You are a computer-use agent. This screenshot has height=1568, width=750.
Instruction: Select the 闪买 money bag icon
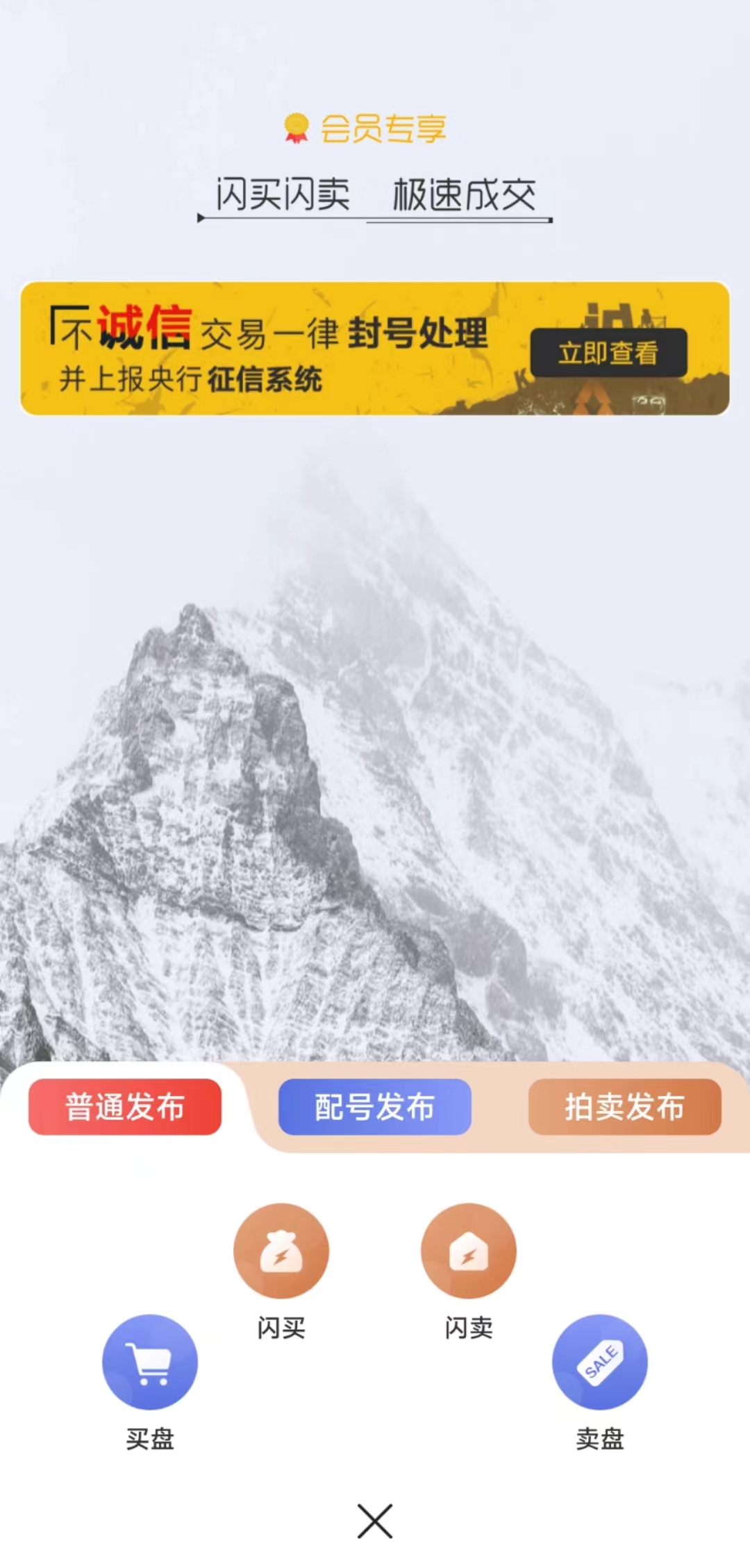tap(282, 1249)
